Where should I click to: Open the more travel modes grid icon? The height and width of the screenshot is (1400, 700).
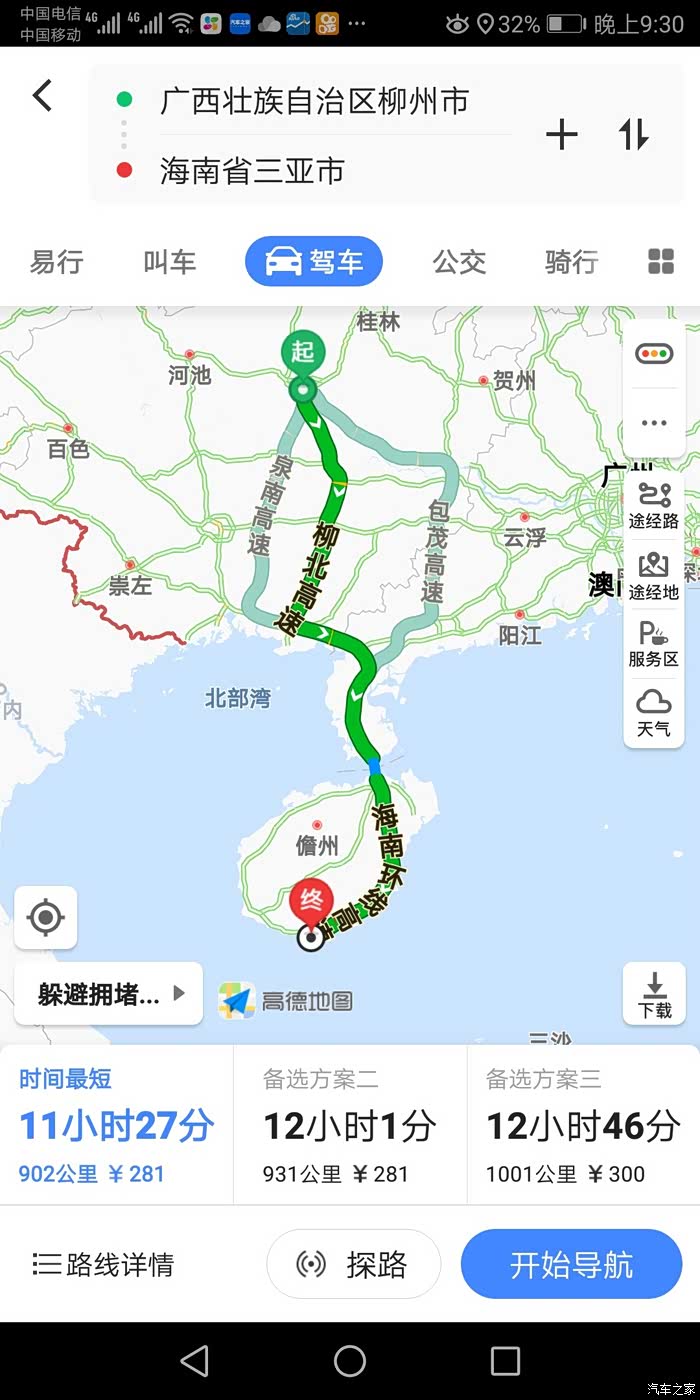tap(661, 262)
